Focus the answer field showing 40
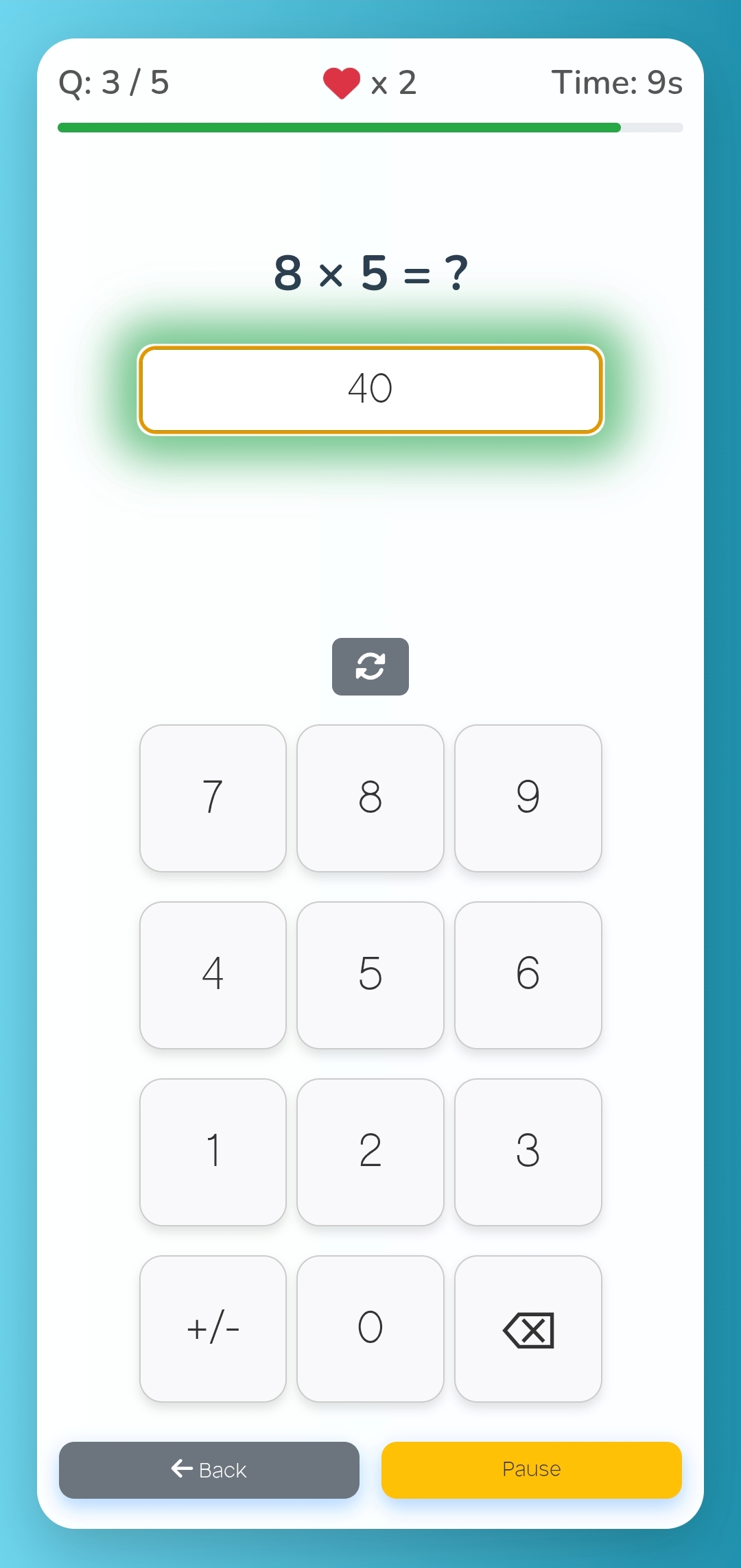This screenshot has height=1568, width=741. (x=370, y=389)
